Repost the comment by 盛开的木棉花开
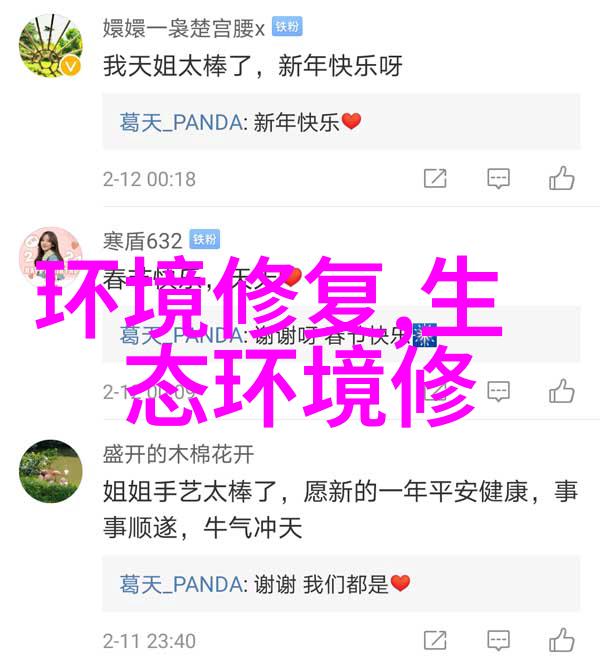 tap(435, 640)
